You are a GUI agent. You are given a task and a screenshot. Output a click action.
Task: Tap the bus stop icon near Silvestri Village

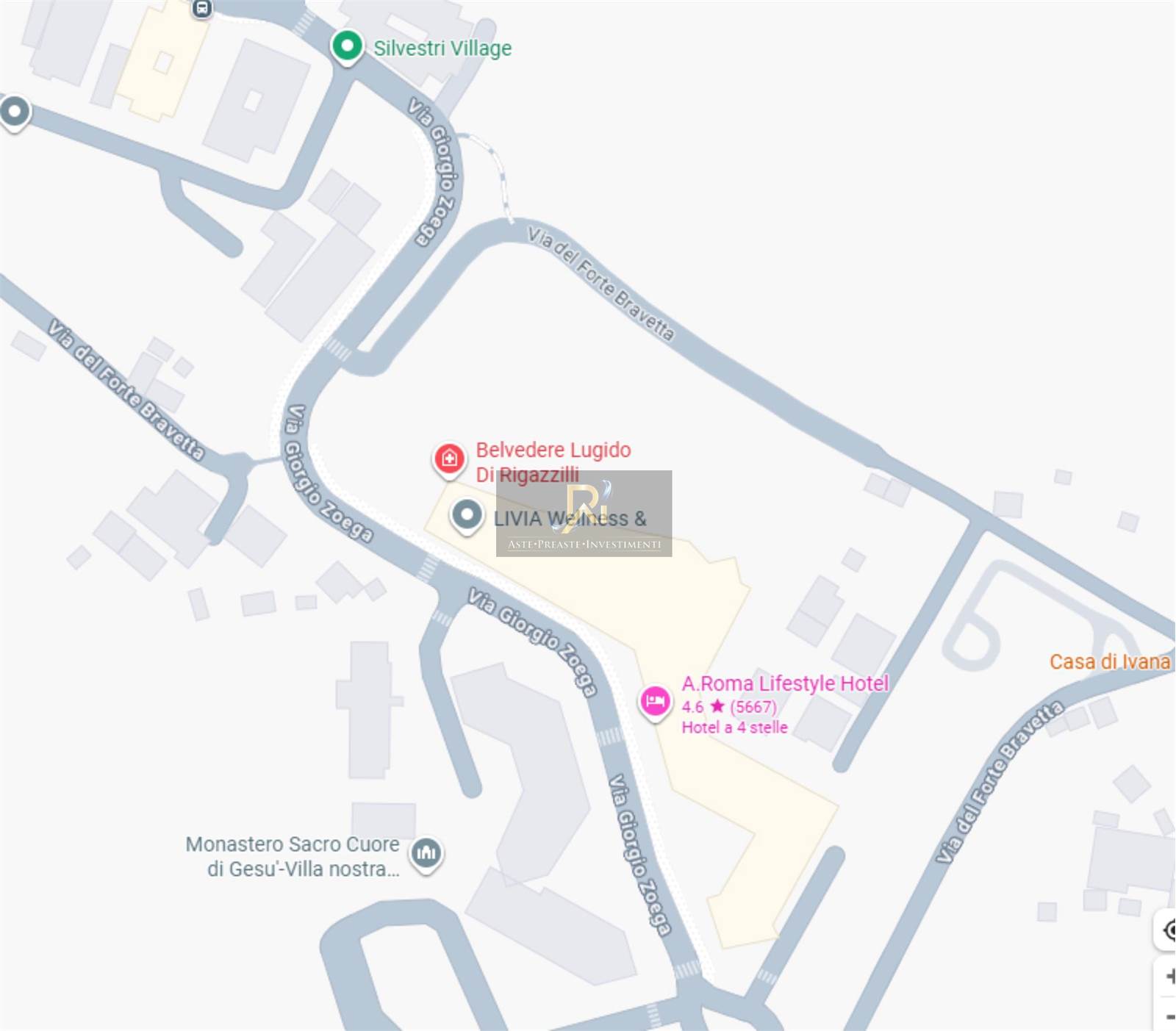[x=202, y=8]
